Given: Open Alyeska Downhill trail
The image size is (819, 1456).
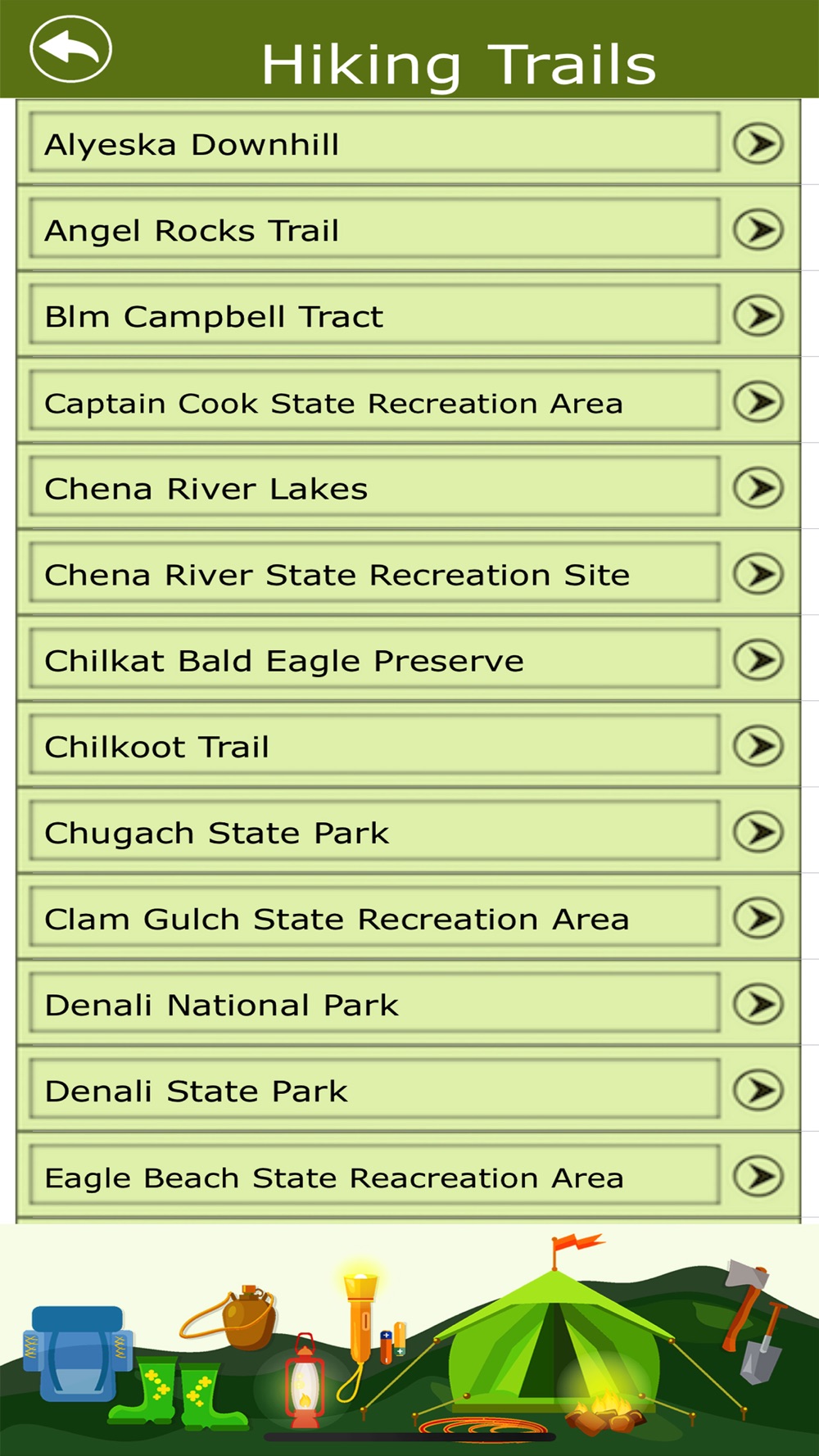Looking at the screenshot, I should point(408,143).
